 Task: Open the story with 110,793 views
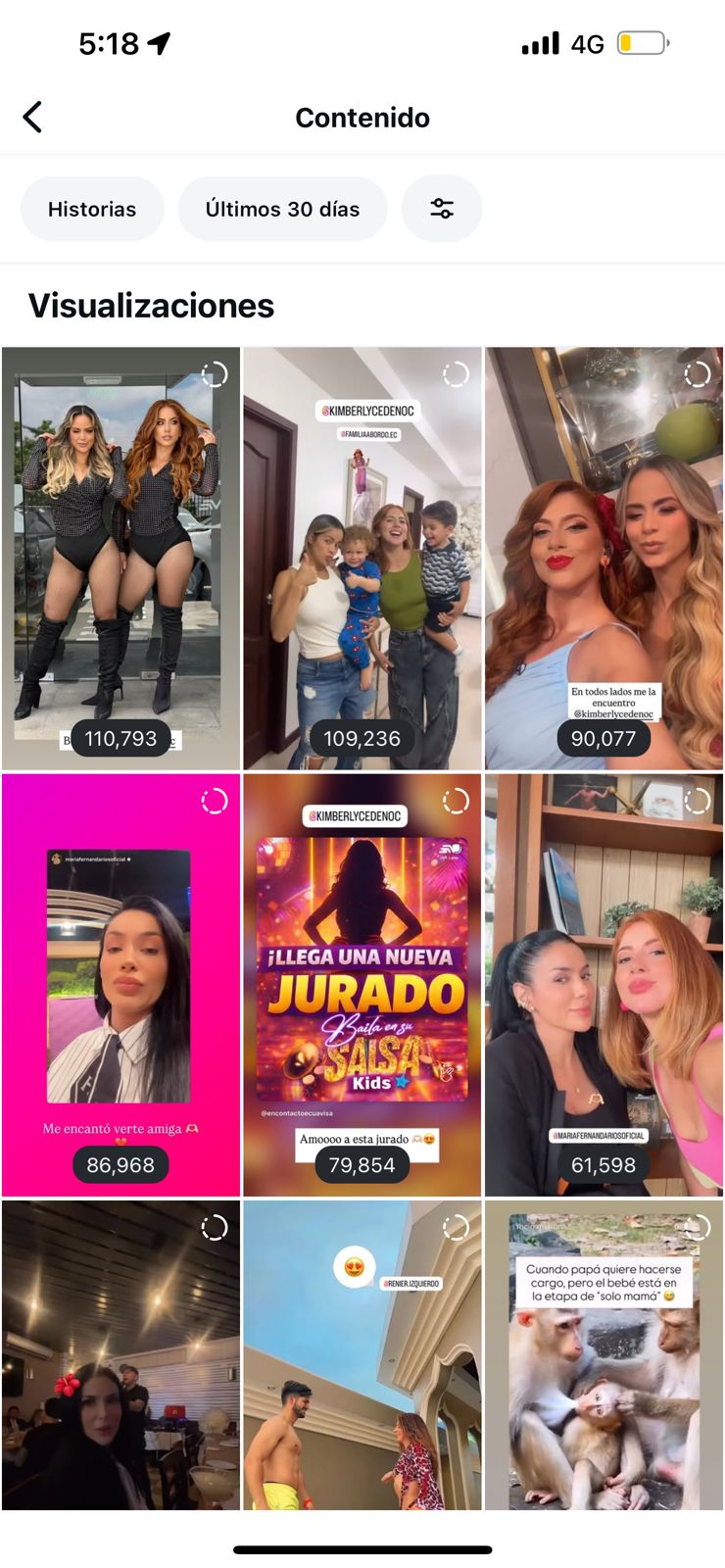(121, 558)
